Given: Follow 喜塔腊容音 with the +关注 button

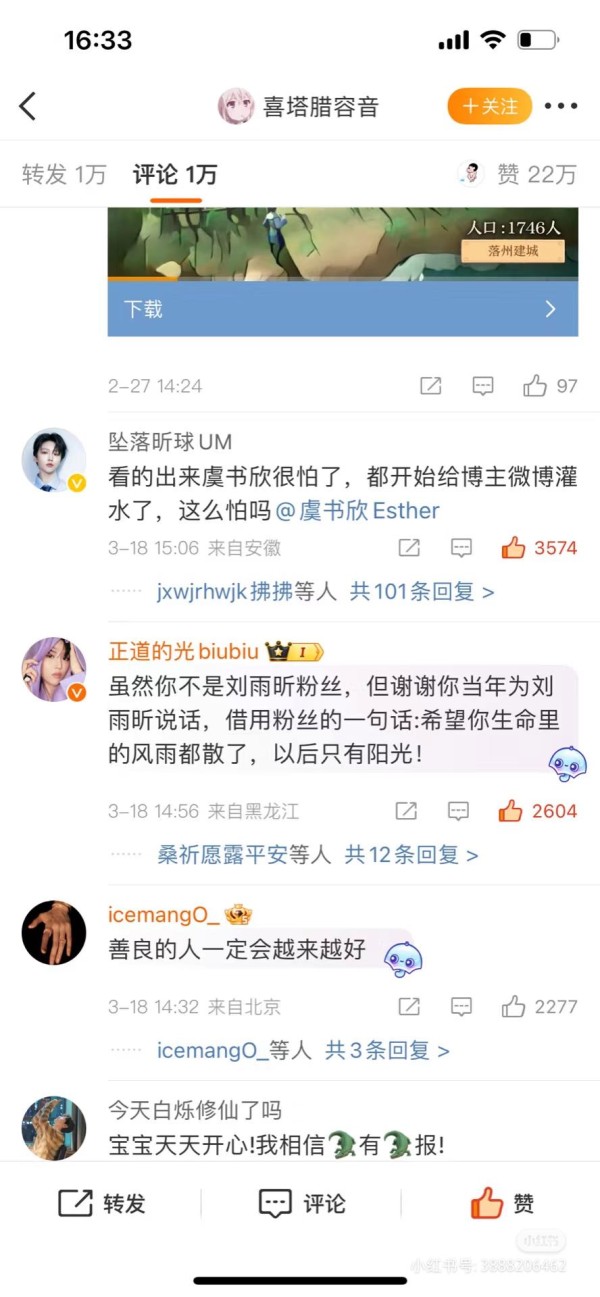Looking at the screenshot, I should 490,106.
